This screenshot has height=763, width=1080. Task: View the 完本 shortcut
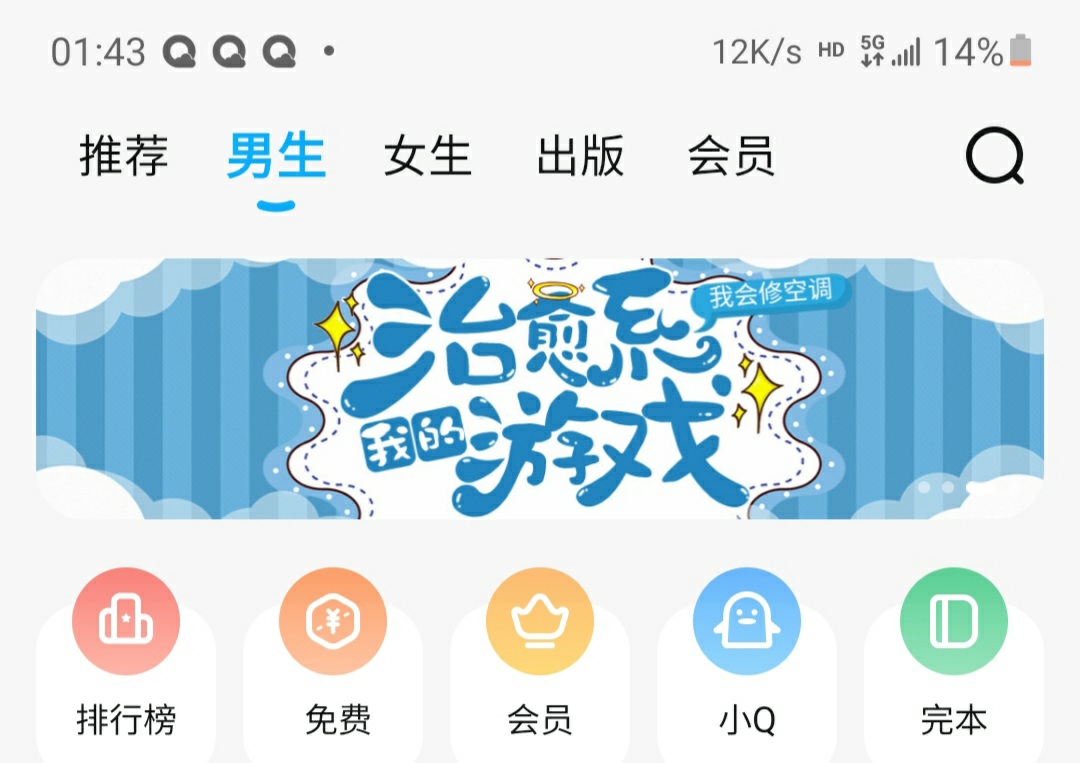(x=954, y=654)
